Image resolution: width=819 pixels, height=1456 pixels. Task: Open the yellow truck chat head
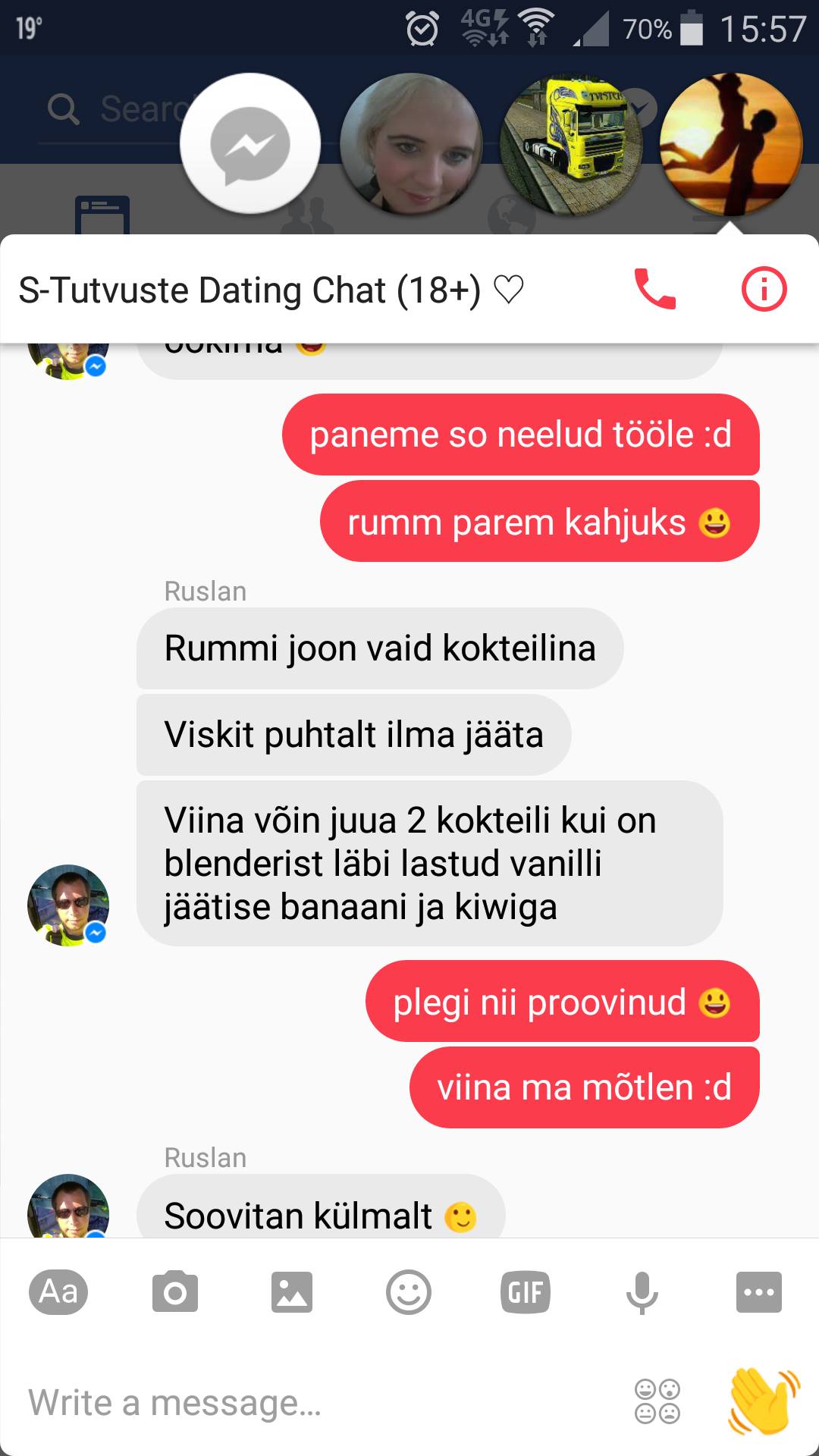pos(571,143)
